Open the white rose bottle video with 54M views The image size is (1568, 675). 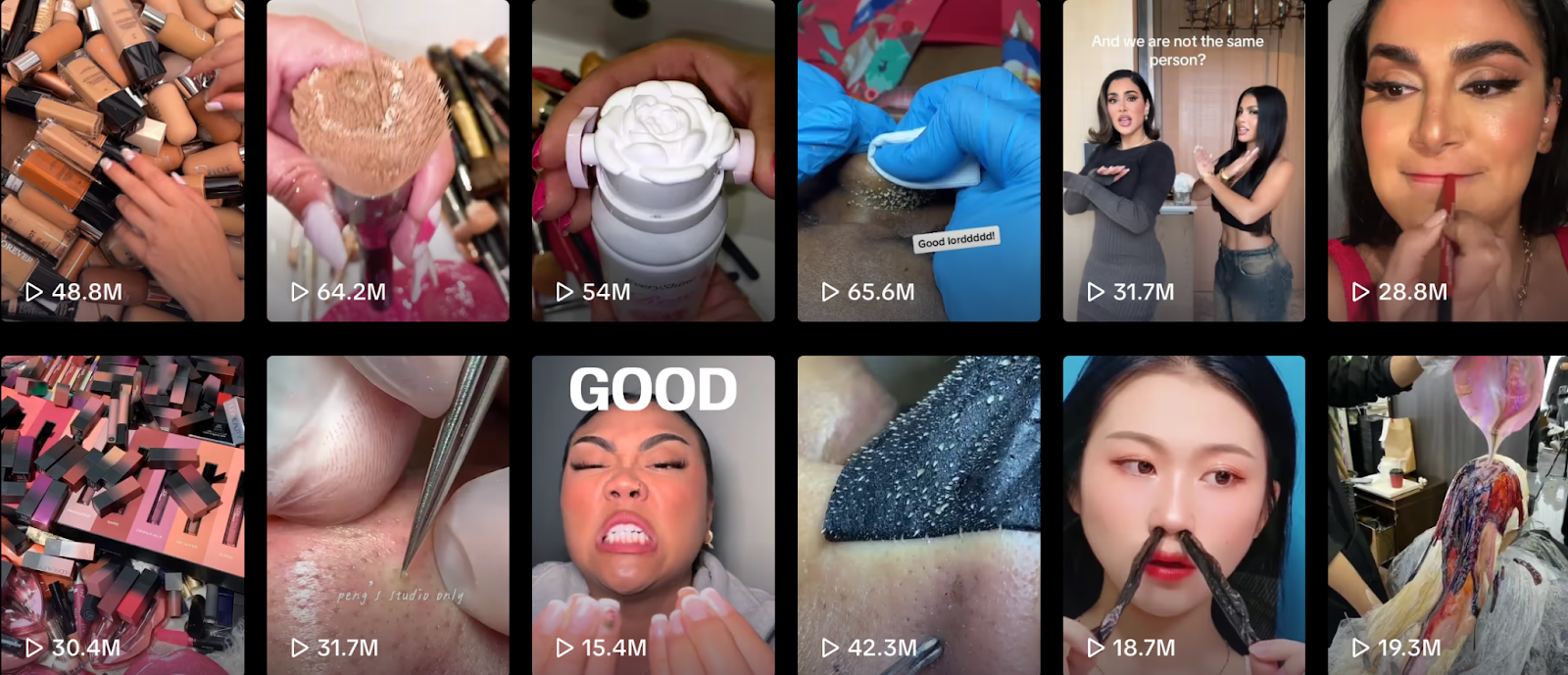[653, 161]
